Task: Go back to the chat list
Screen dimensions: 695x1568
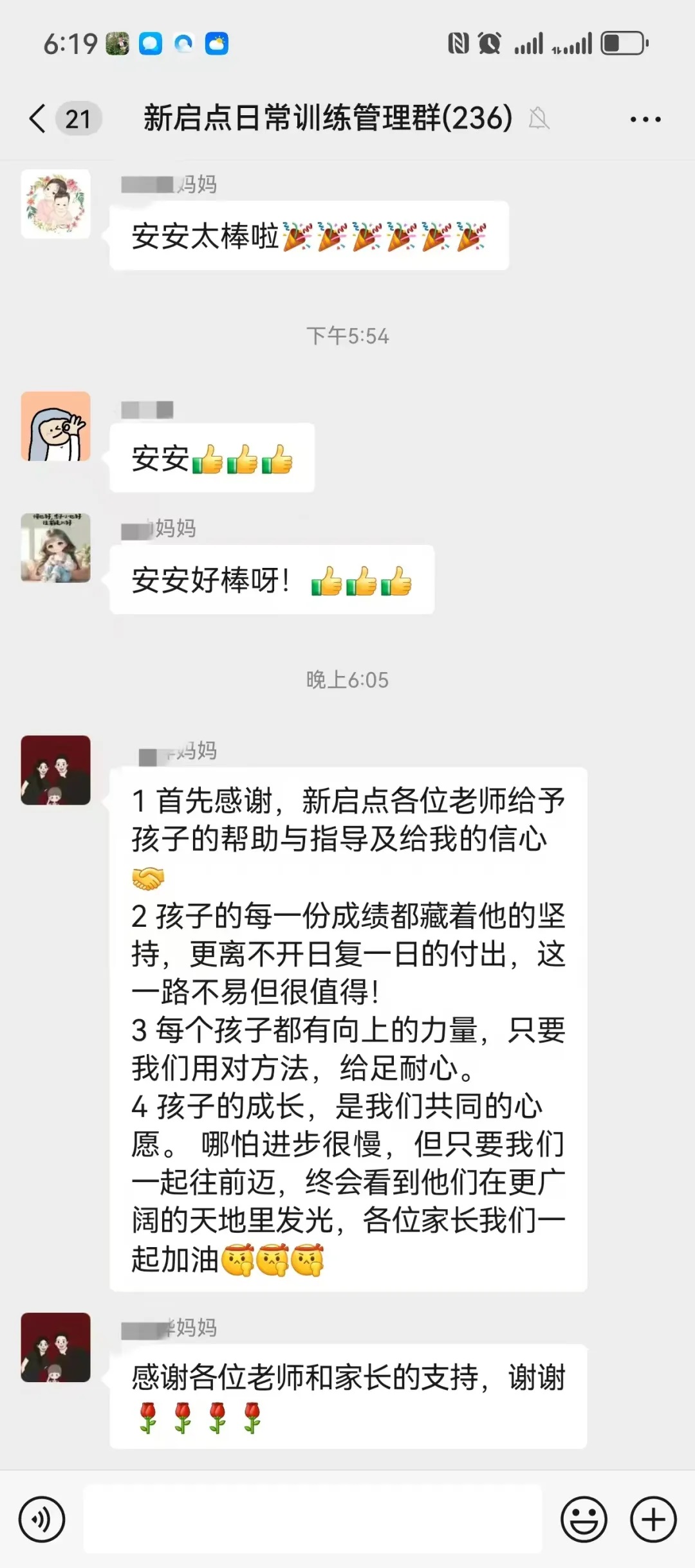Action: (38, 119)
